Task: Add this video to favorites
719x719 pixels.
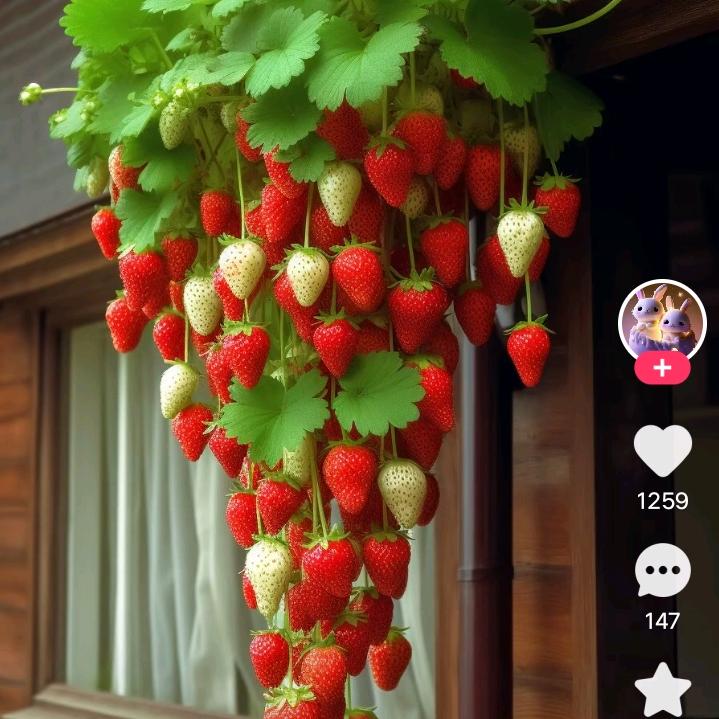Action: (x=662, y=691)
